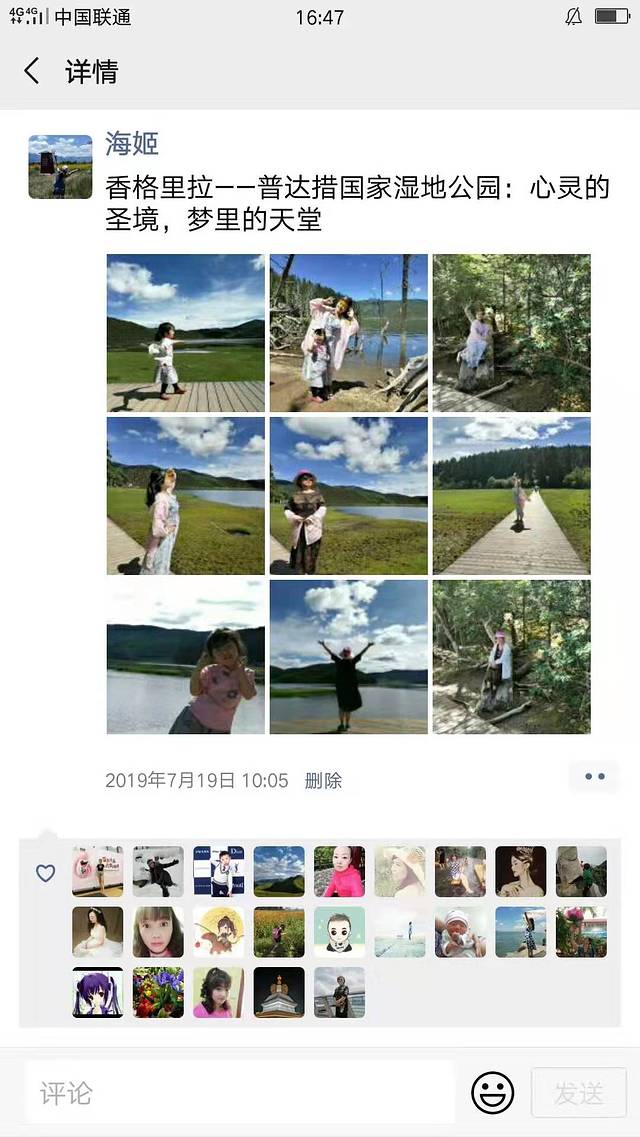640x1137 pixels.
Task: Open 海姬's profile avatar
Action: point(60,166)
